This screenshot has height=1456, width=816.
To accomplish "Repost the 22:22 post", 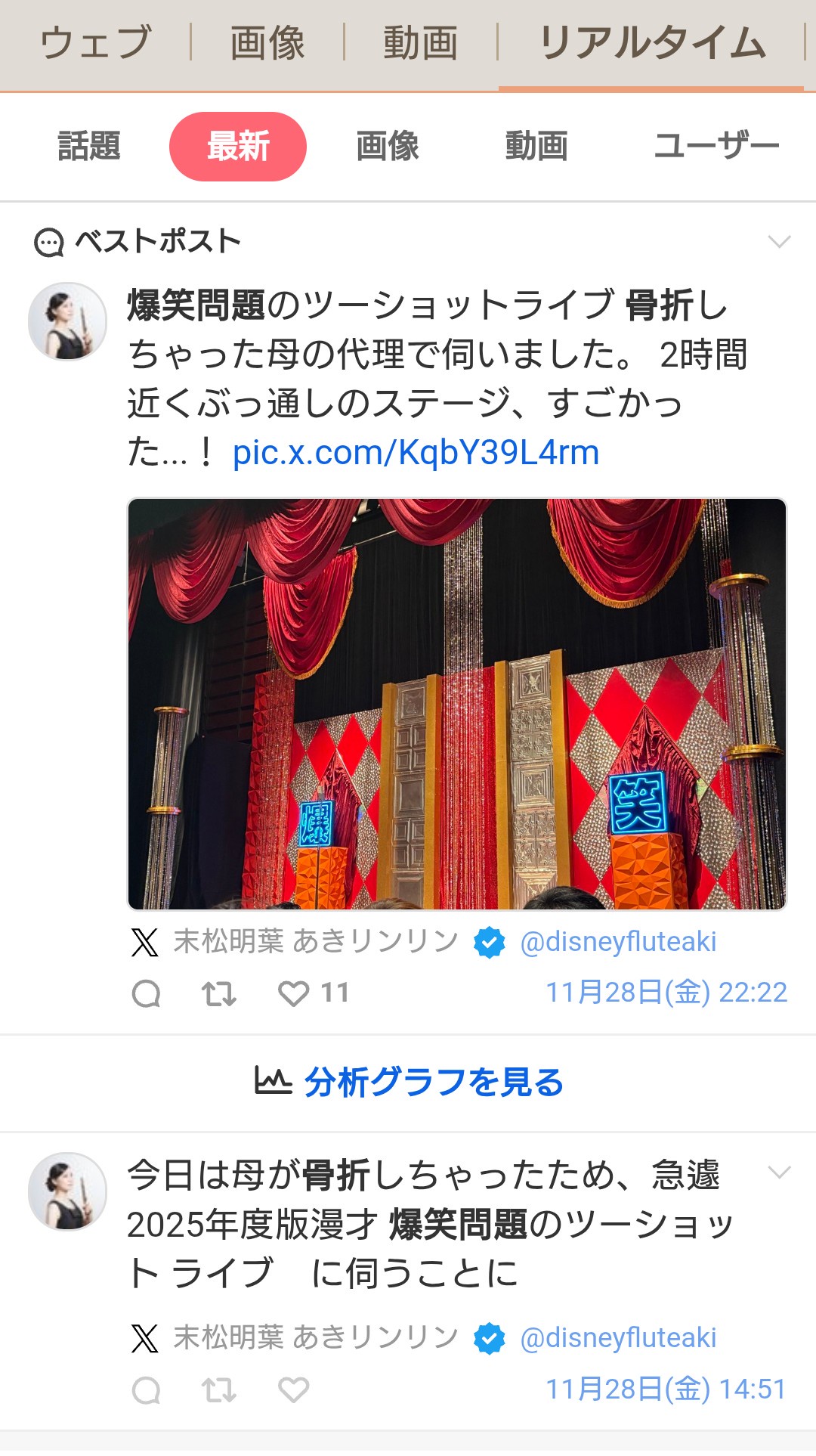I will click(219, 993).
